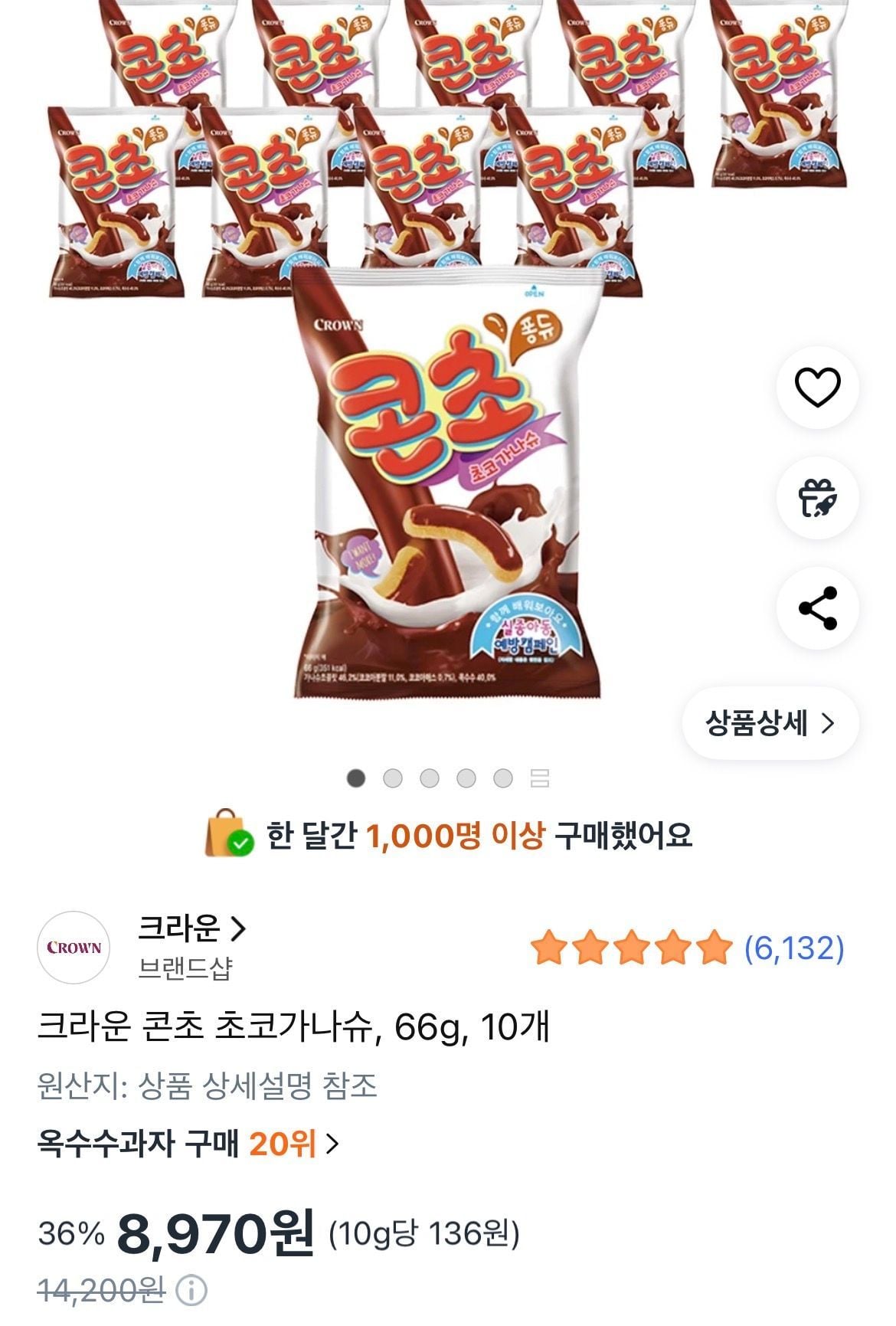Image resolution: width=896 pixels, height=1326 pixels.
Task: Add this product to the wishlist
Action: [817, 388]
